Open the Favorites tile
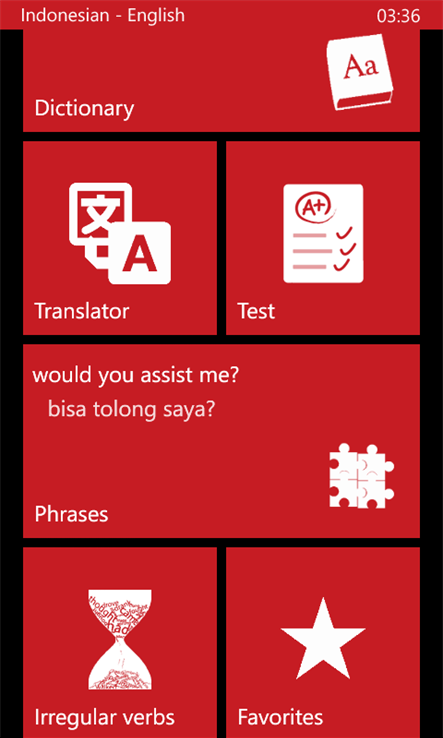 pos(323,642)
